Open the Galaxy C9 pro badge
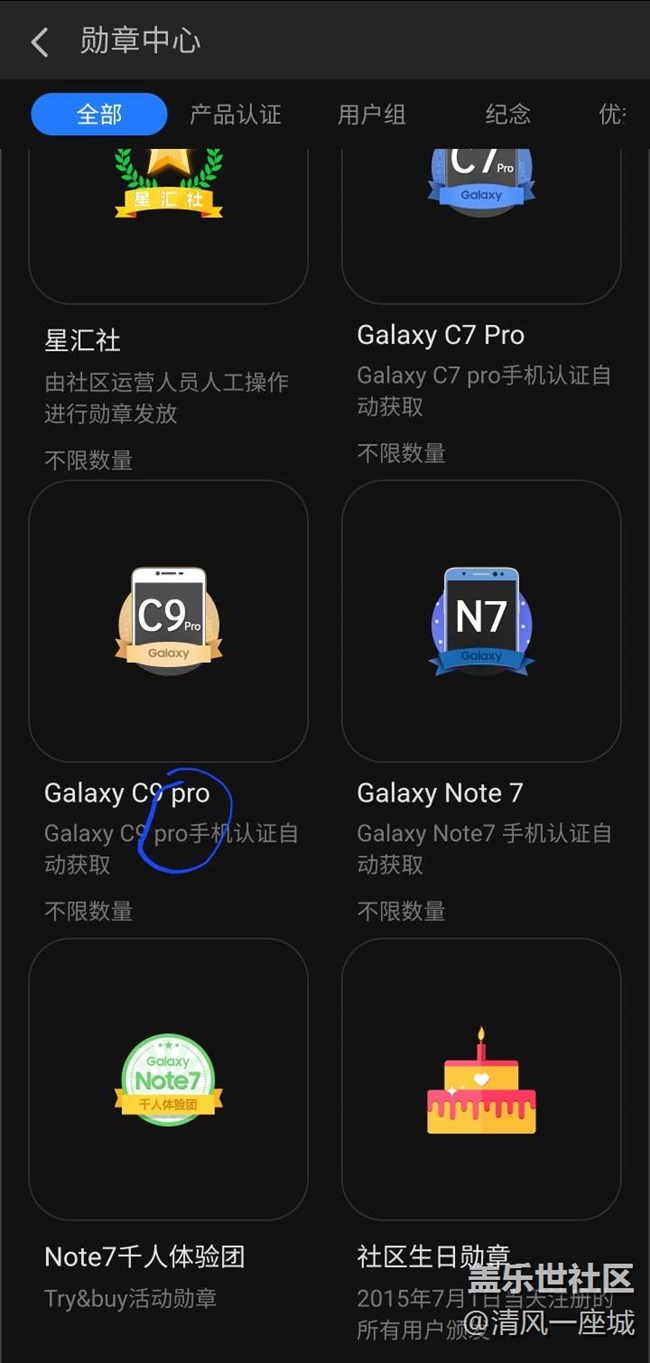The height and width of the screenshot is (1363, 650). coord(168,621)
